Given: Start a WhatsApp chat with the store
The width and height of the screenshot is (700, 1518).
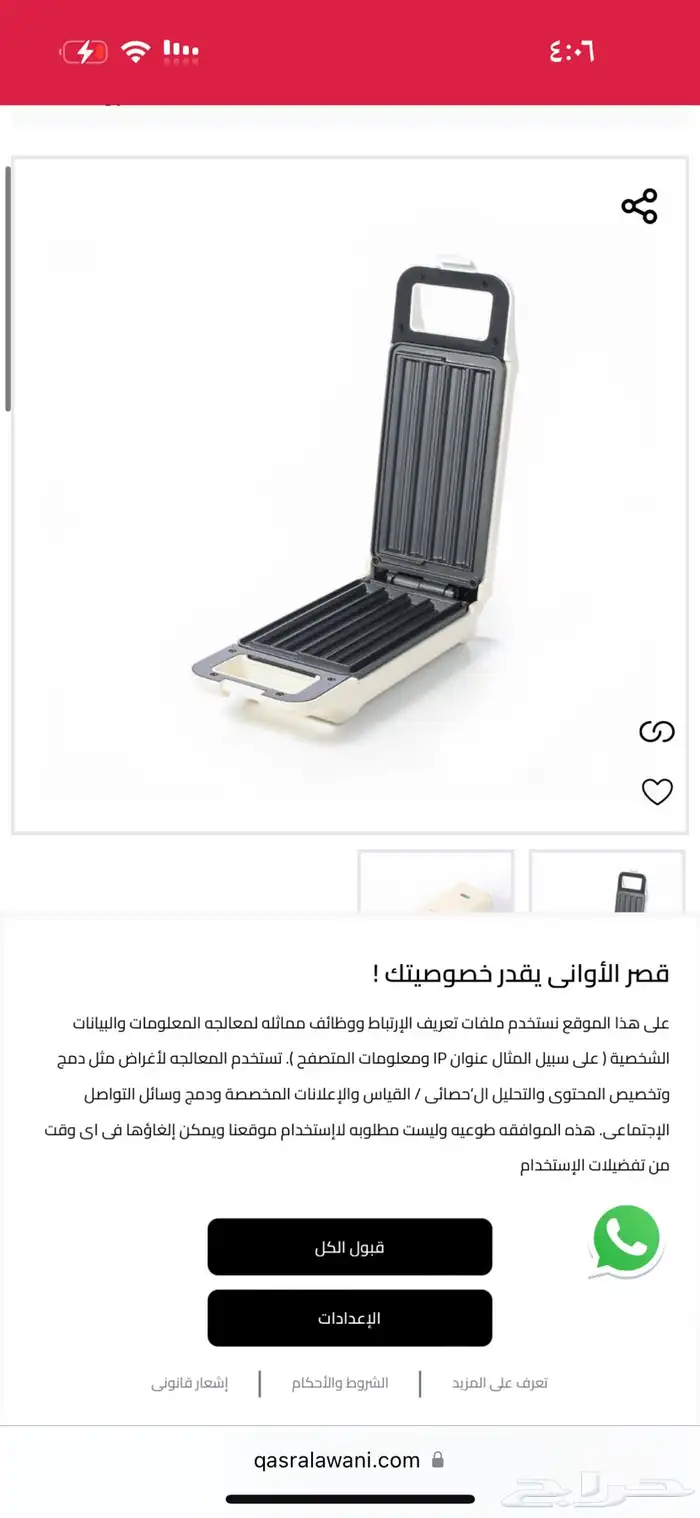Looking at the screenshot, I should point(626,1240).
